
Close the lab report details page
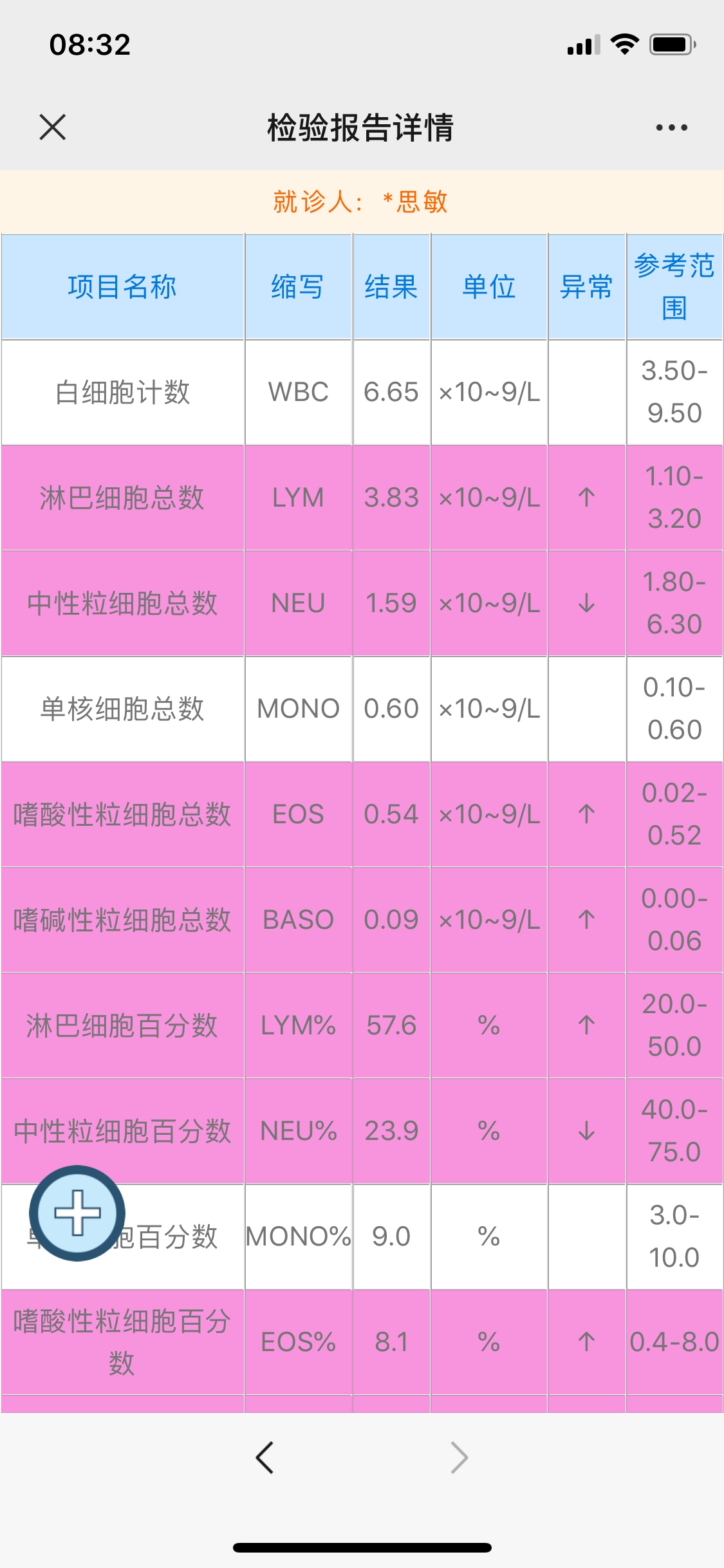point(52,127)
